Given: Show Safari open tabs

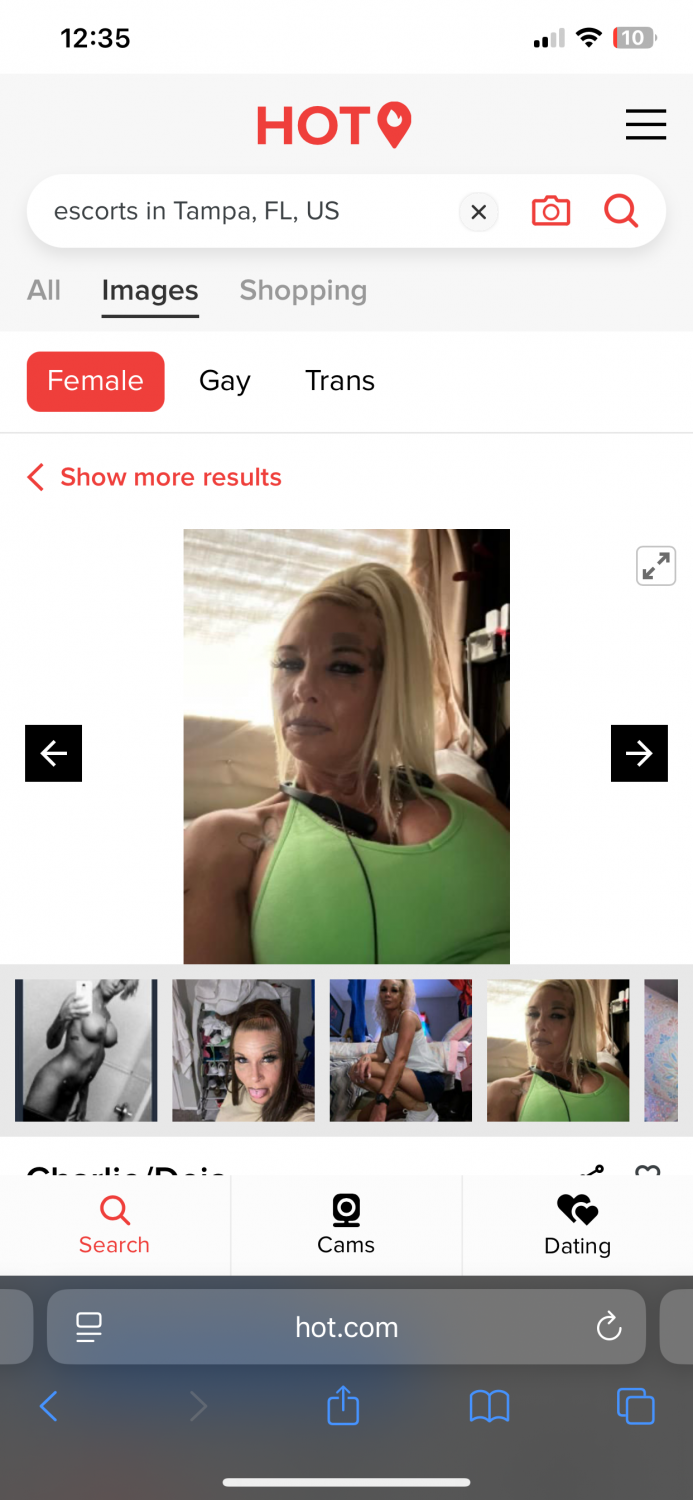Looking at the screenshot, I should point(636,1406).
